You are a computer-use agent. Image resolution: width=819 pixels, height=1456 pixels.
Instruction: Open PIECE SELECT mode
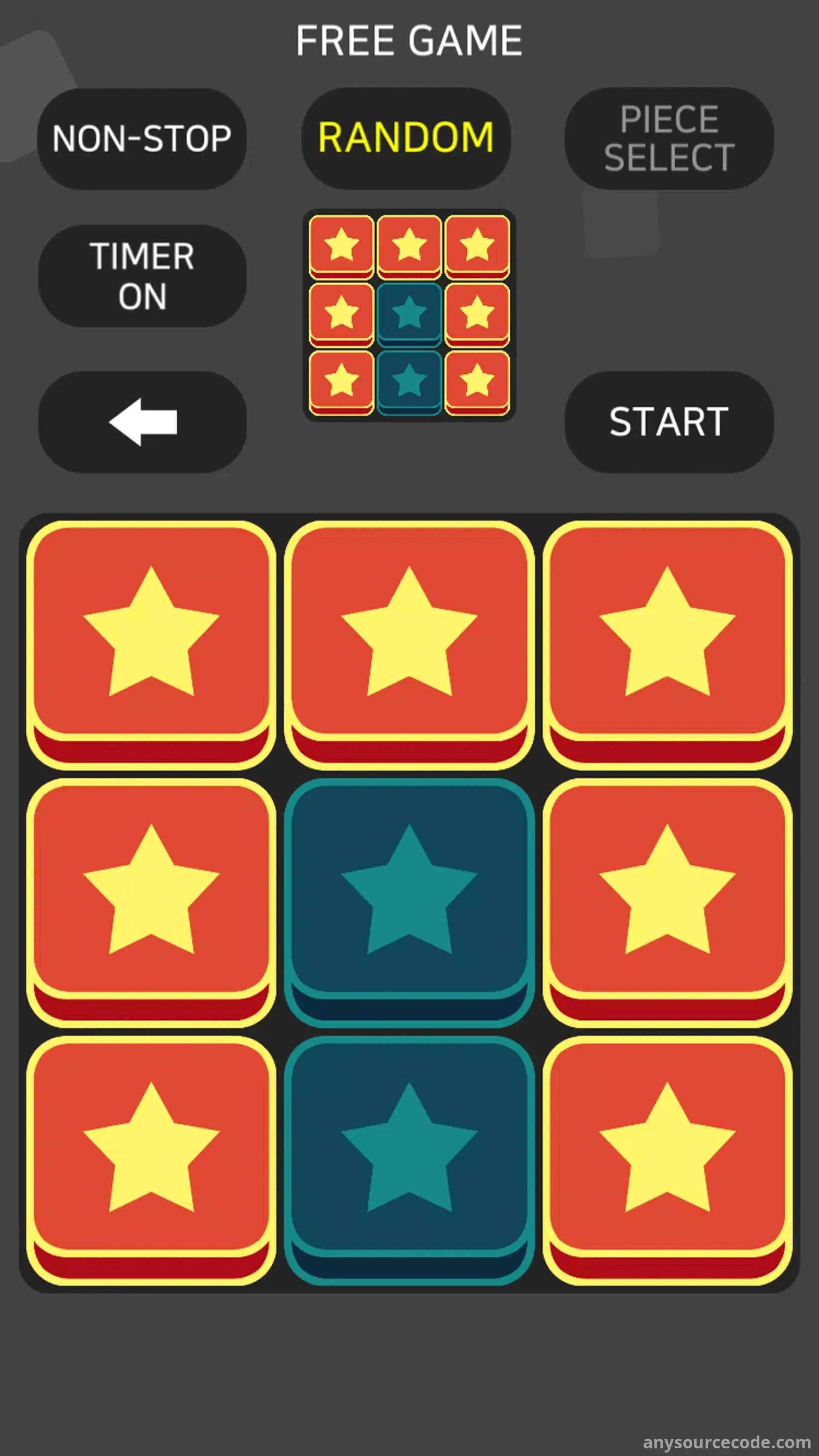pyautogui.click(x=669, y=138)
